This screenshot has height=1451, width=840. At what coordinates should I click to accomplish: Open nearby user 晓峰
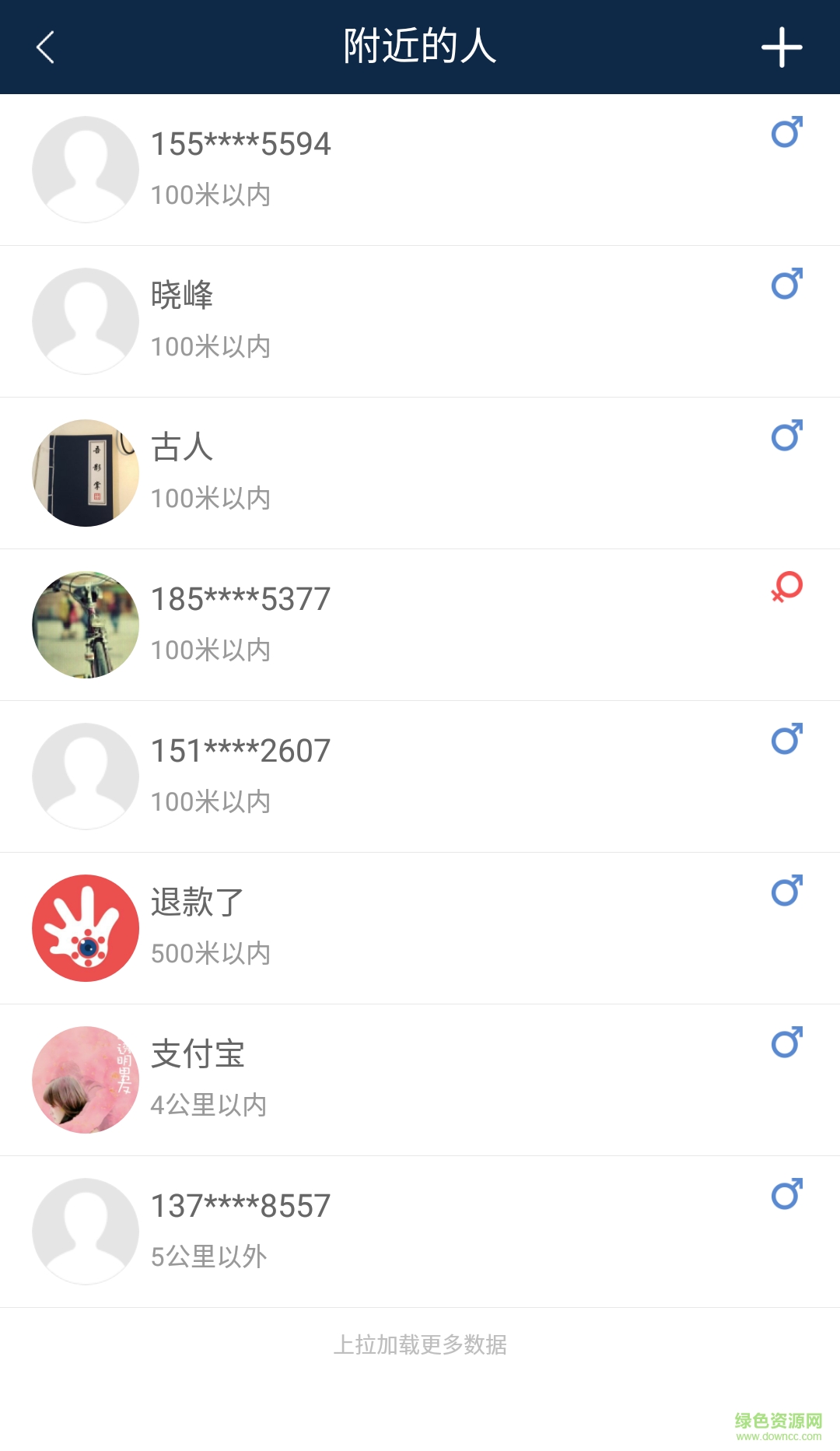[420, 321]
